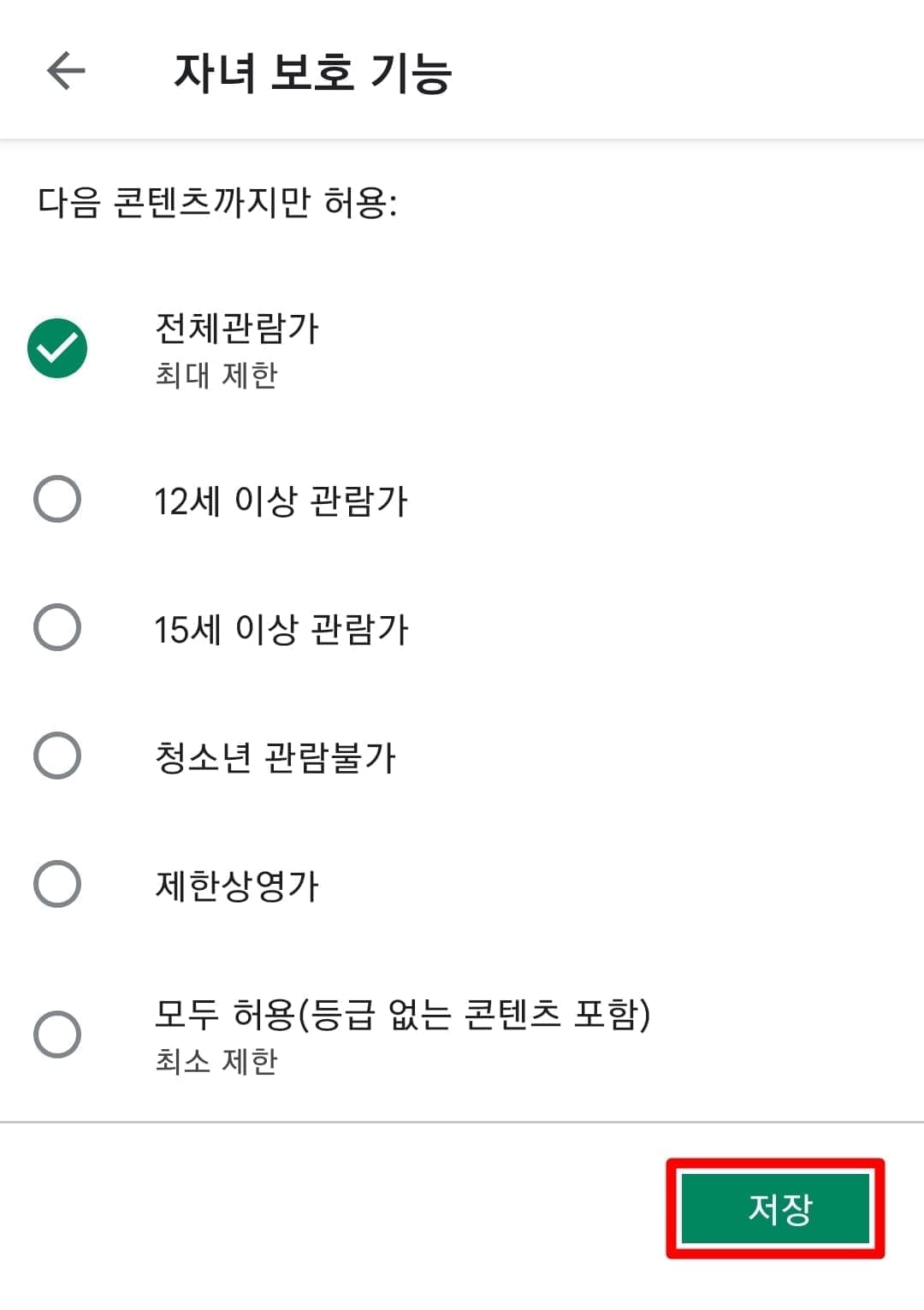The image size is (924, 1310).
Task: Tap the green checkmark on 전체관람가
Action: (57, 346)
